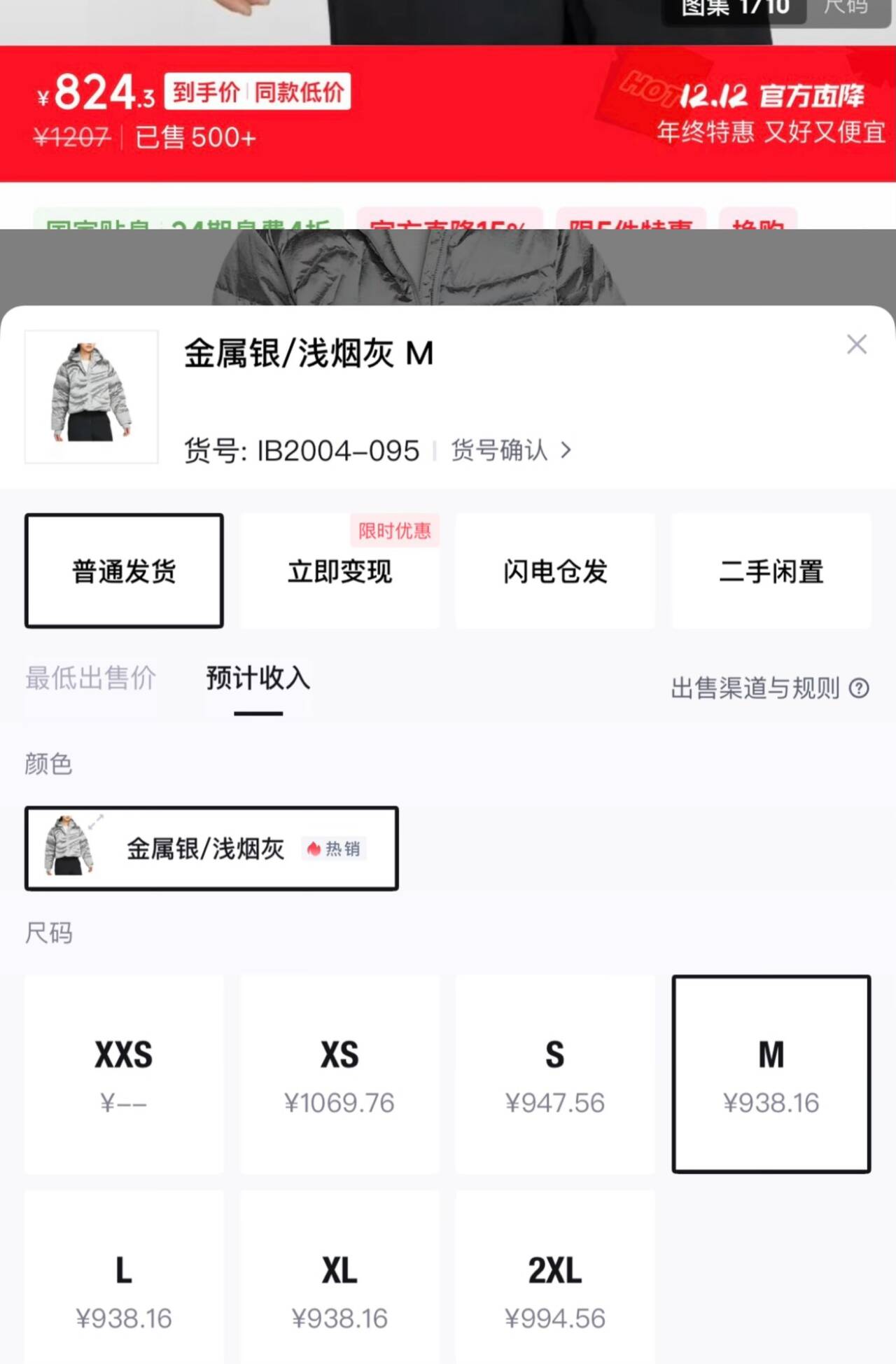Screen dimensions: 896x1364
Task: Select size M
Action: pyautogui.click(x=771, y=1074)
